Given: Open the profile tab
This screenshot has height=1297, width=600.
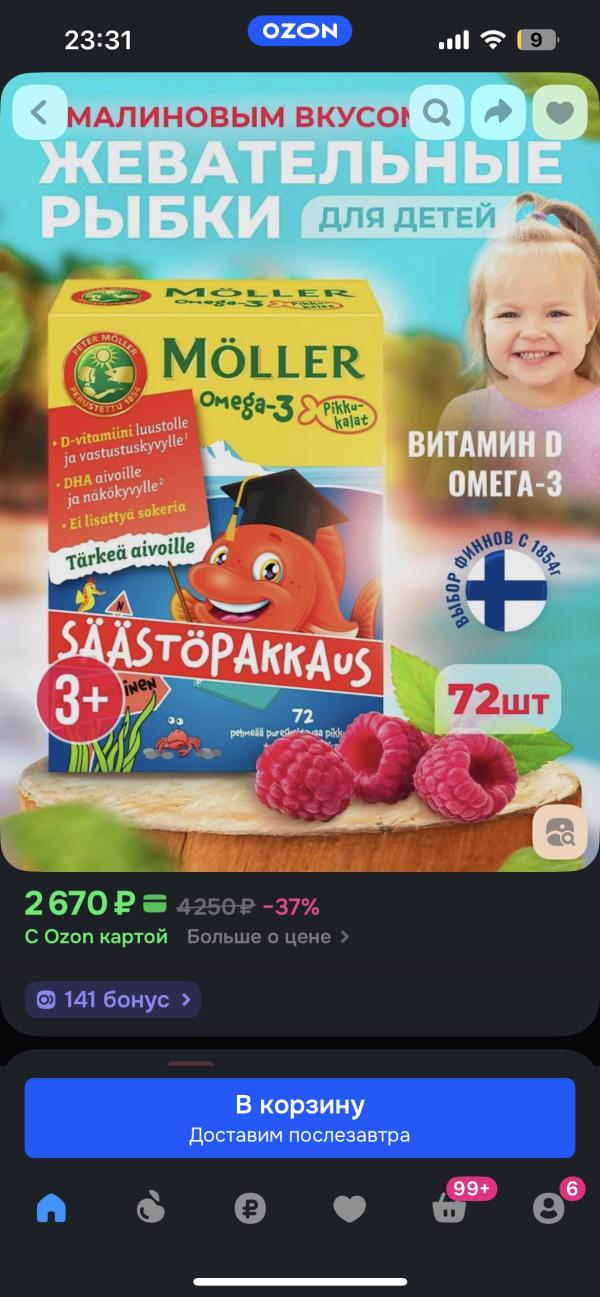Looking at the screenshot, I should tap(548, 1209).
